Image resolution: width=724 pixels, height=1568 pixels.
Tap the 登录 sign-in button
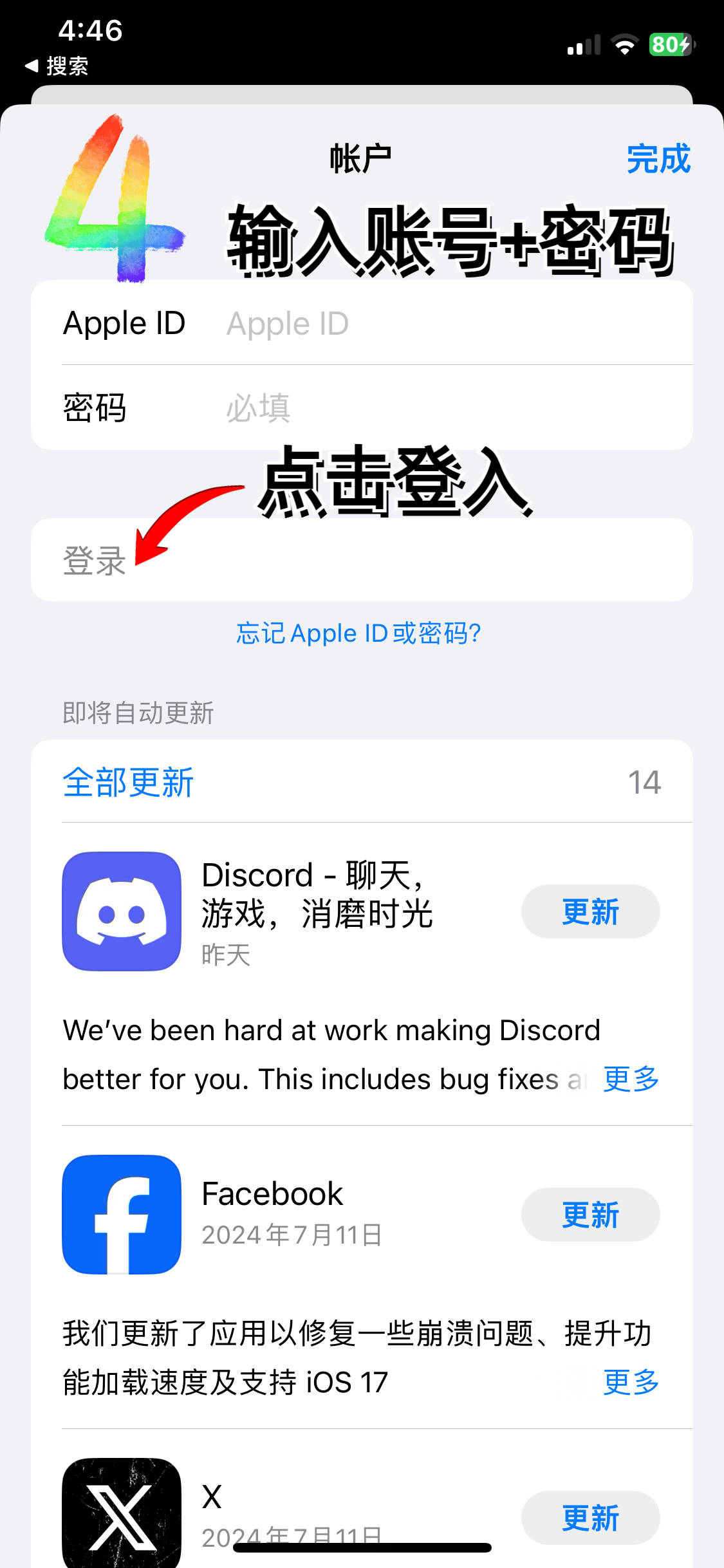click(x=95, y=560)
